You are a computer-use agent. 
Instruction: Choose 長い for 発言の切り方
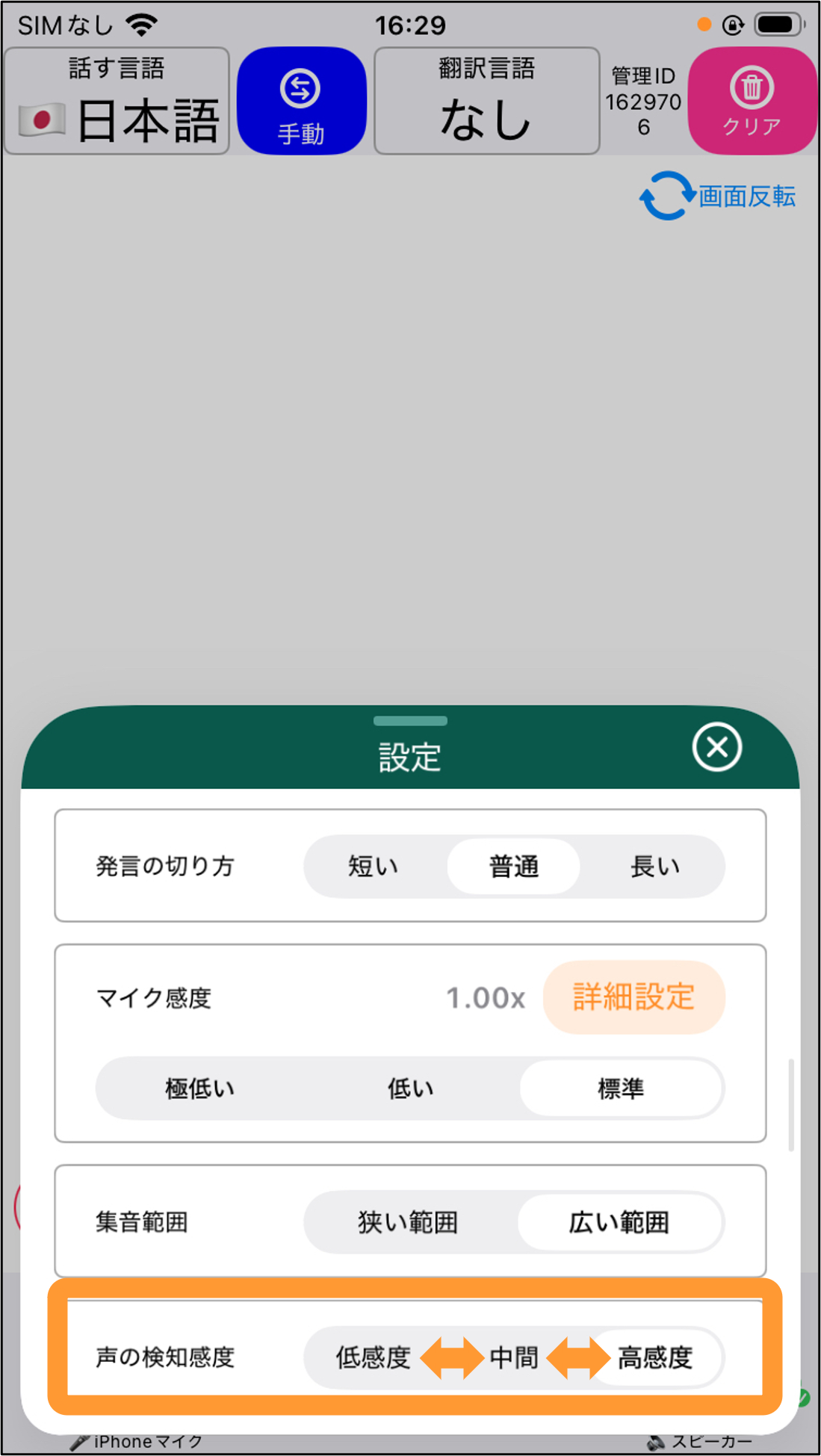click(x=654, y=867)
